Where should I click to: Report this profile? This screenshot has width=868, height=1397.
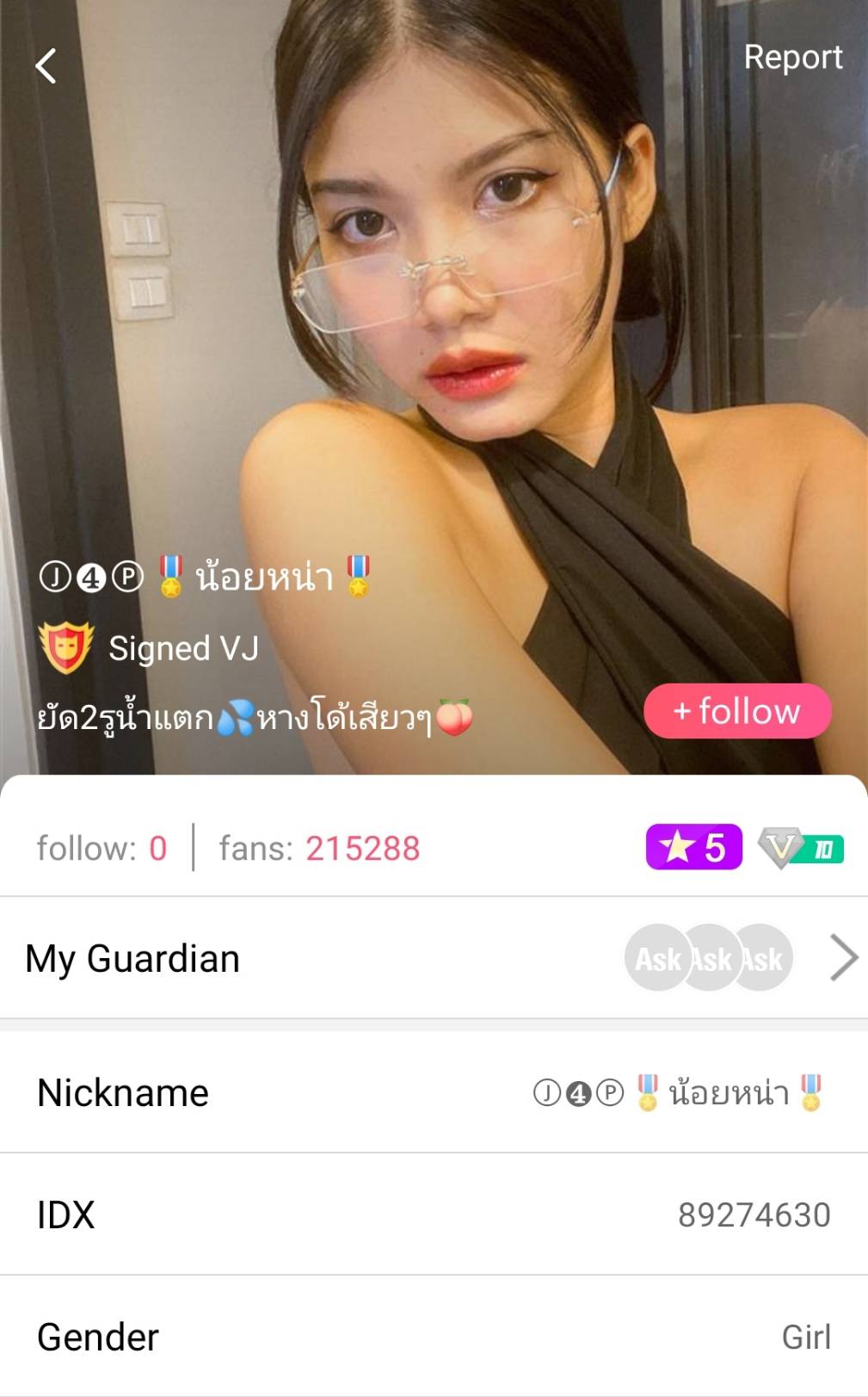click(x=792, y=57)
